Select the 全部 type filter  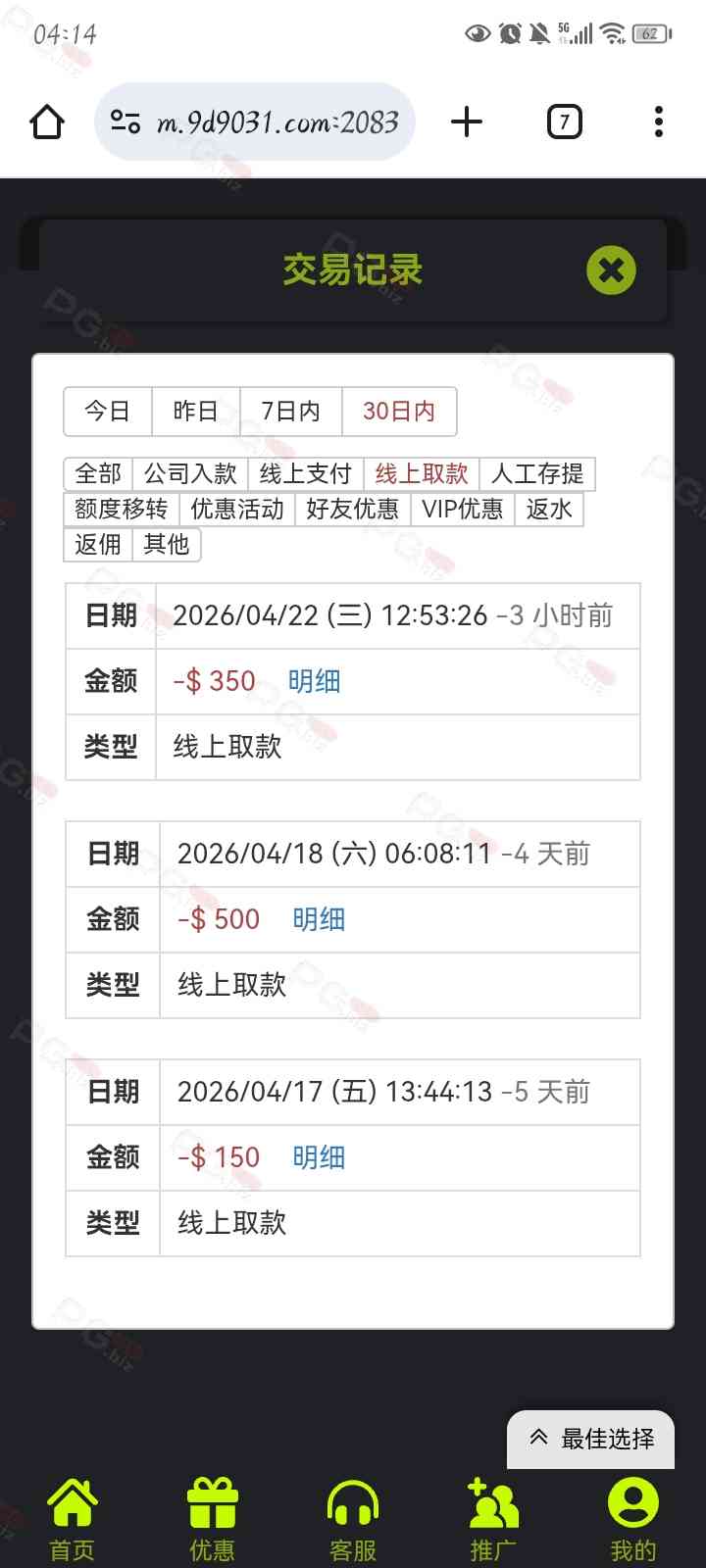98,474
